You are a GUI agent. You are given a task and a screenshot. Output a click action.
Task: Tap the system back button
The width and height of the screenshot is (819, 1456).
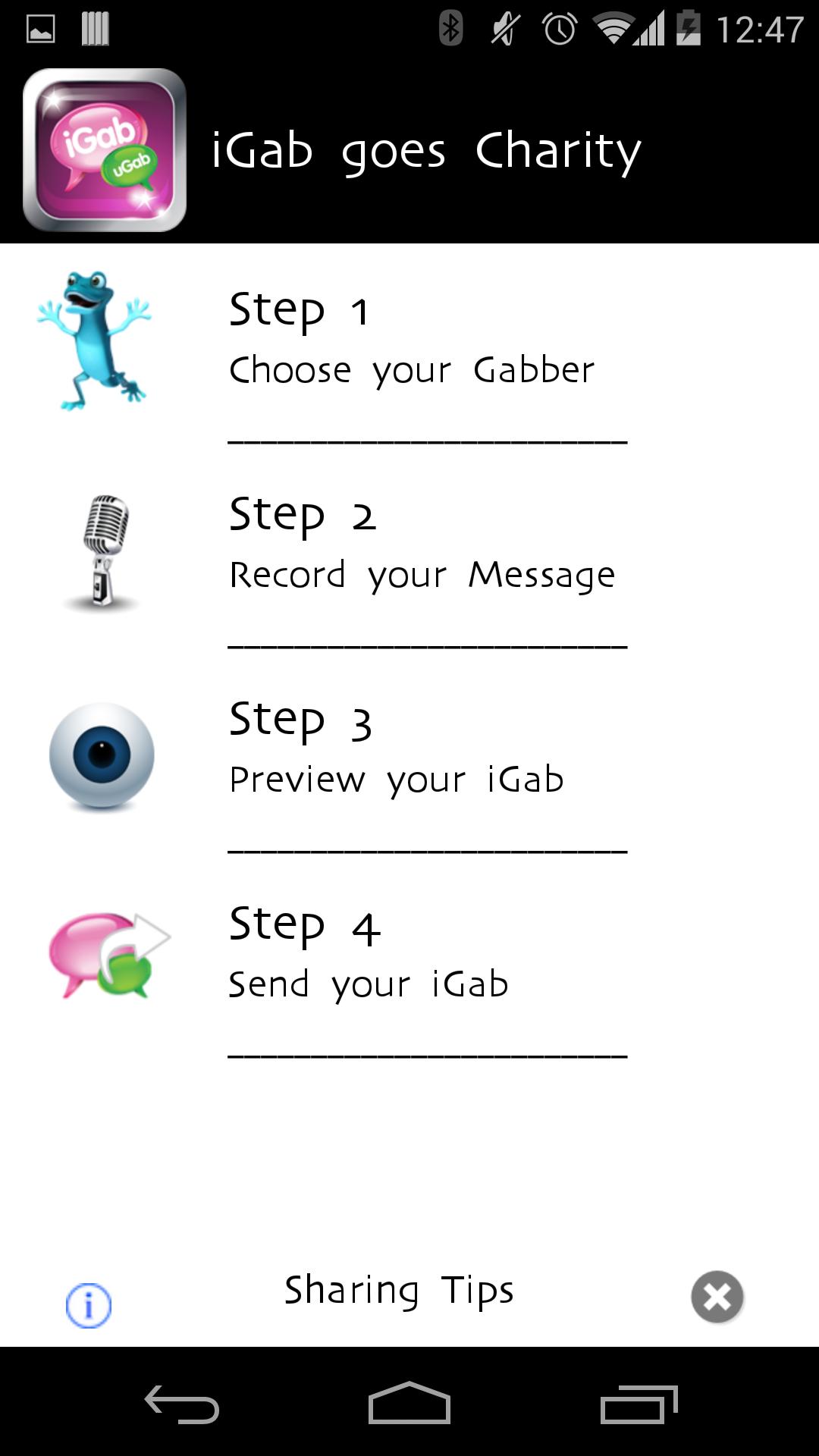tap(182, 1404)
